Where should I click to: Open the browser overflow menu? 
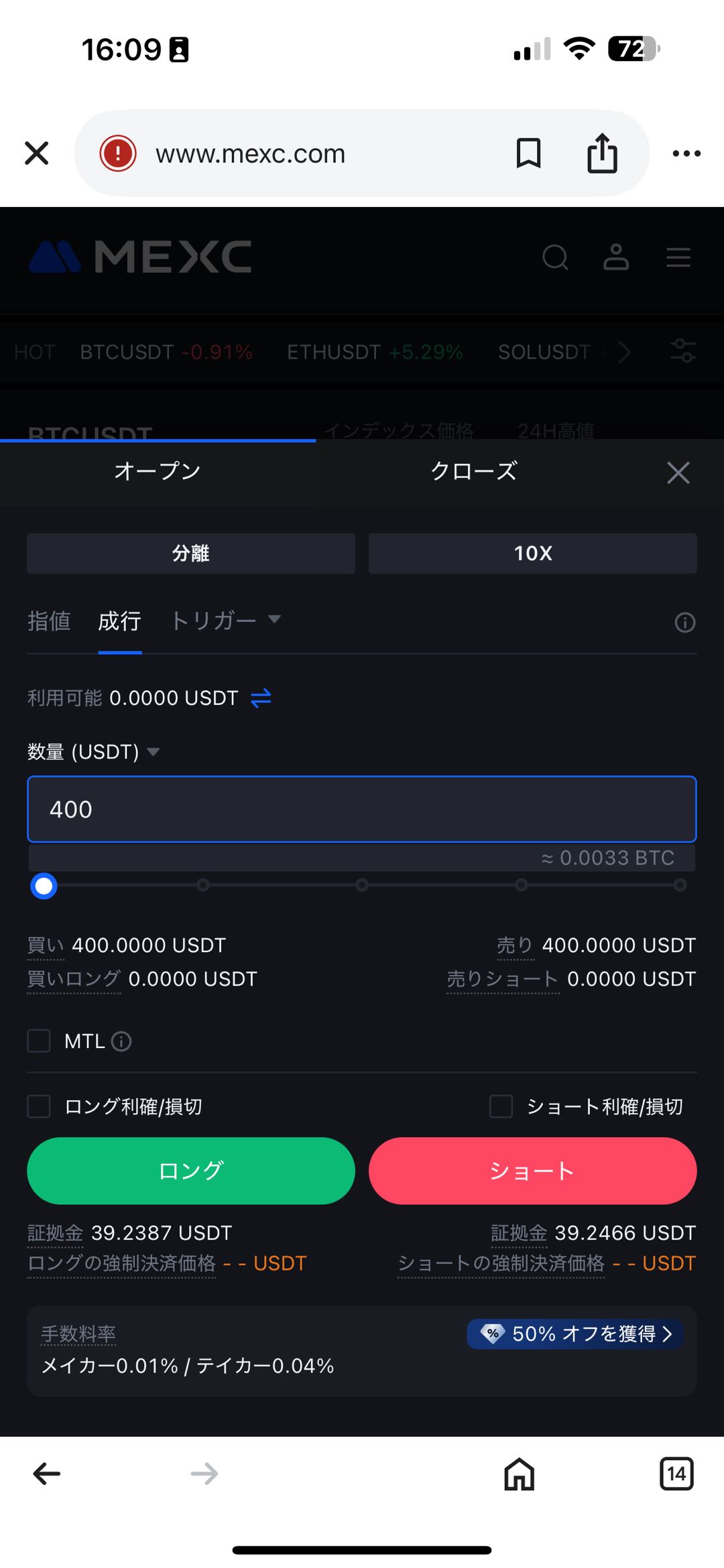(x=686, y=153)
